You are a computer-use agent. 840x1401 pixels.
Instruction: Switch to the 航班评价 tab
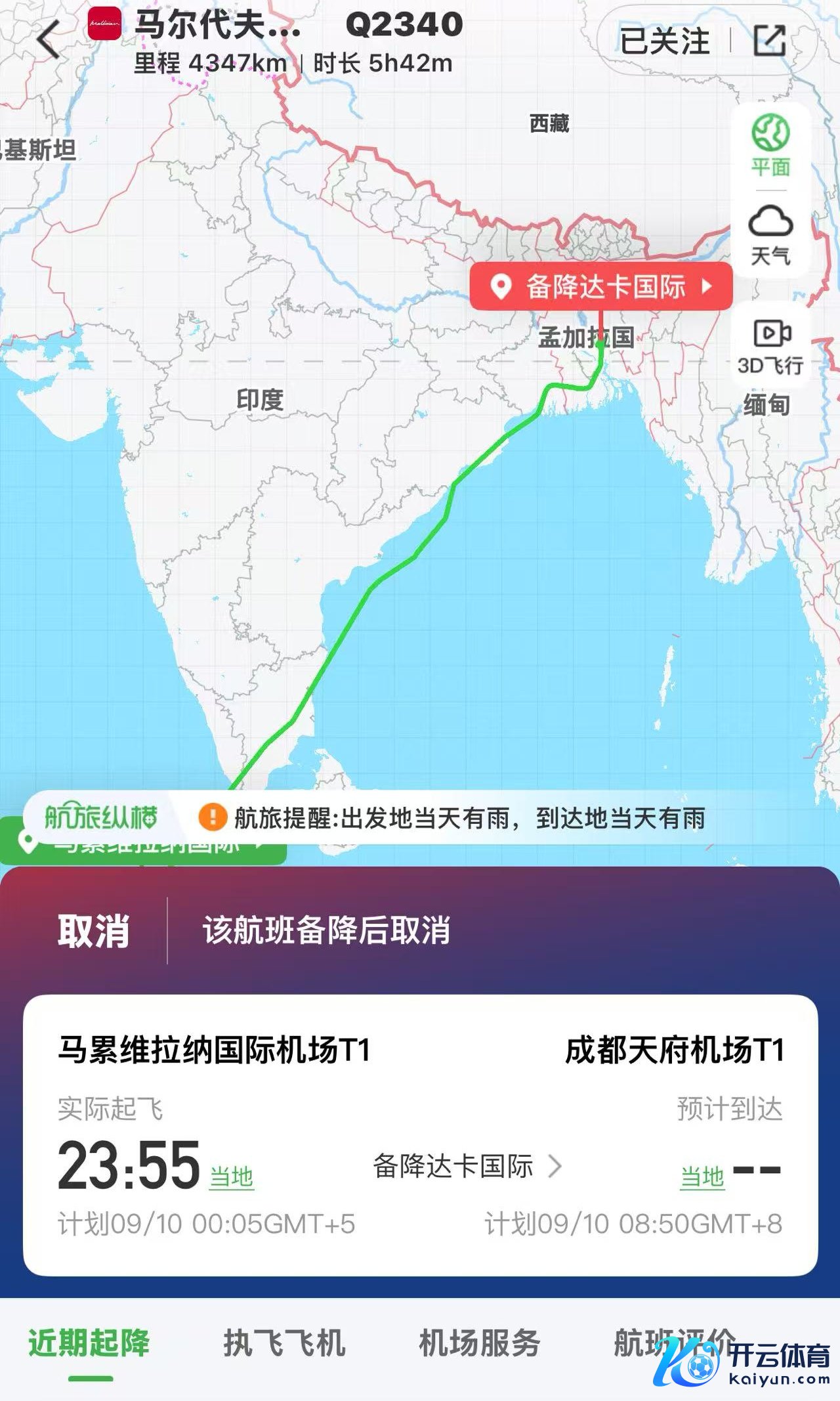click(x=669, y=1342)
